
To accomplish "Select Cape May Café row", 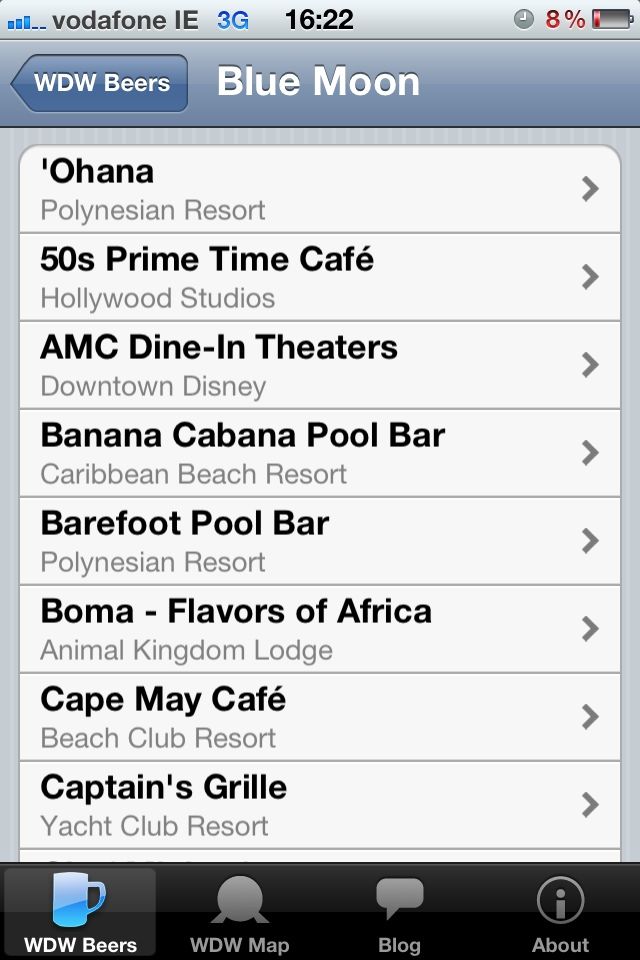I will pyautogui.click(x=320, y=717).
